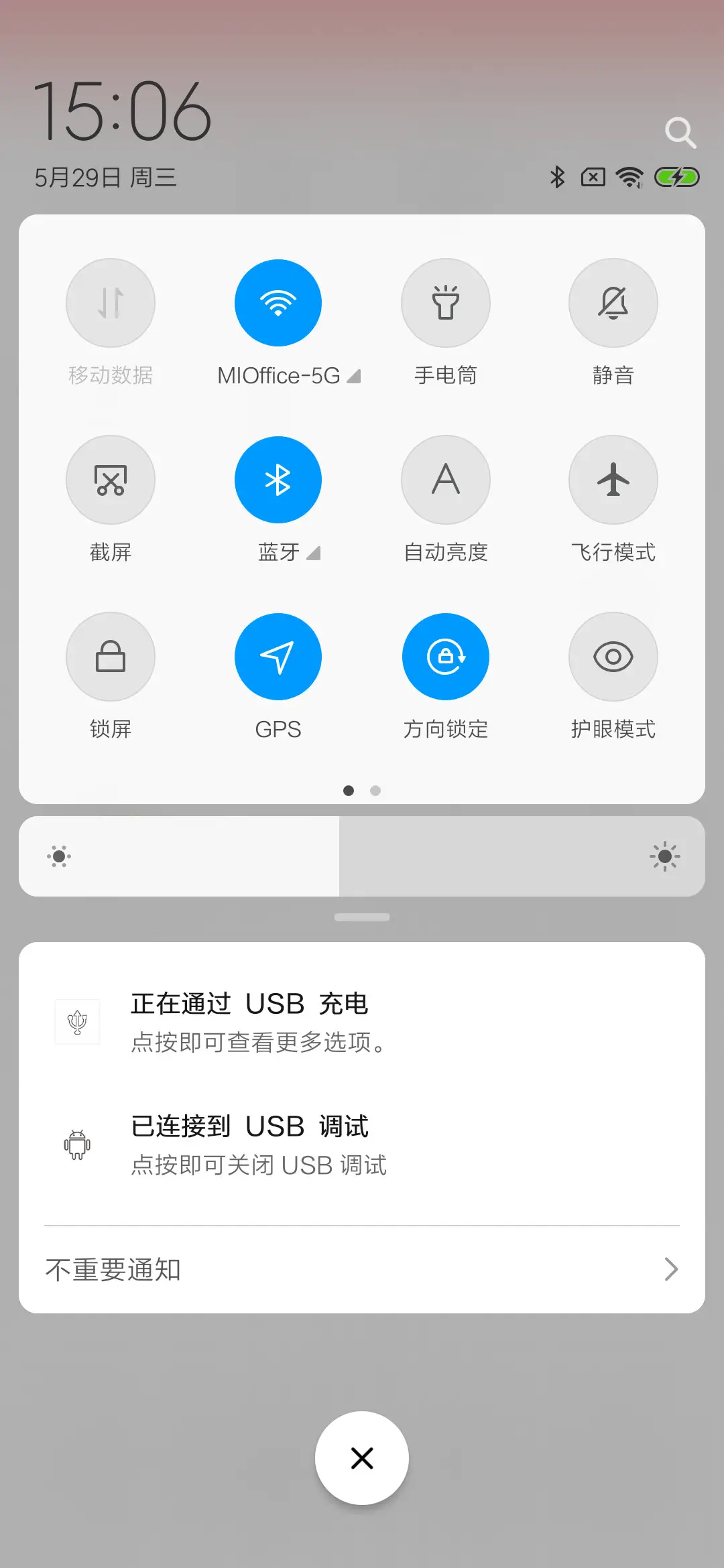Open unimportant notifications (不重要通知) chevron
724x1568 pixels.
[672, 1268]
